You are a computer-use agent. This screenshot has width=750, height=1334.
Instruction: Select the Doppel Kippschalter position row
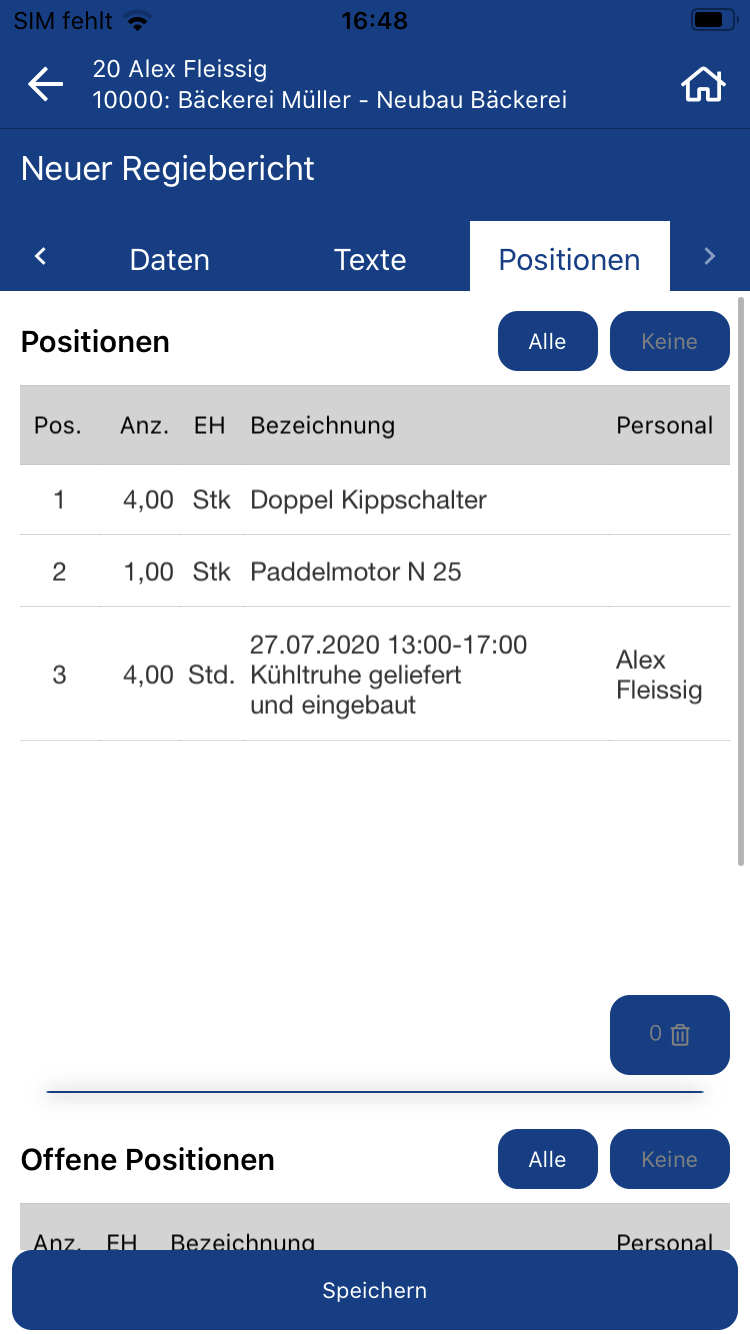375,500
